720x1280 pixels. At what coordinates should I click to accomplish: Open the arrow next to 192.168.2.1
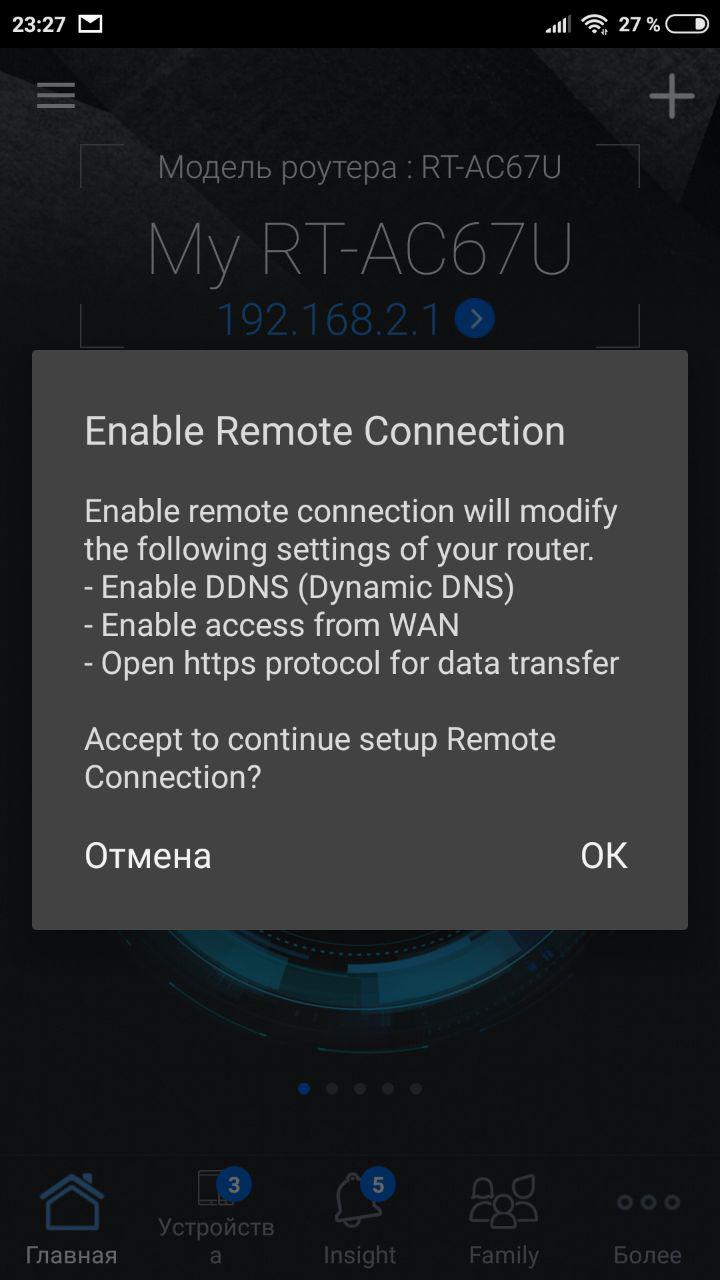click(x=475, y=319)
